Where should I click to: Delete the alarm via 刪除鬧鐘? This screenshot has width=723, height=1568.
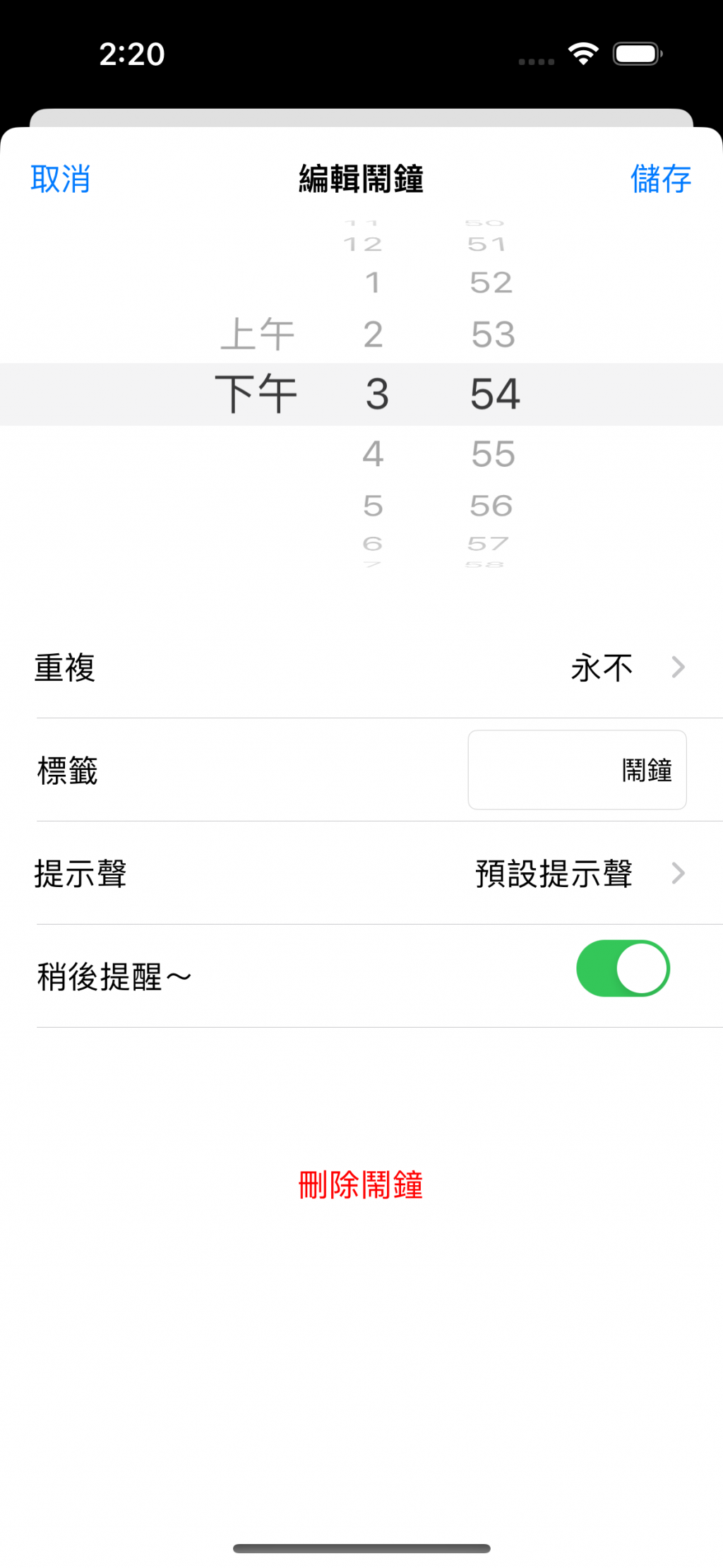361,1184
